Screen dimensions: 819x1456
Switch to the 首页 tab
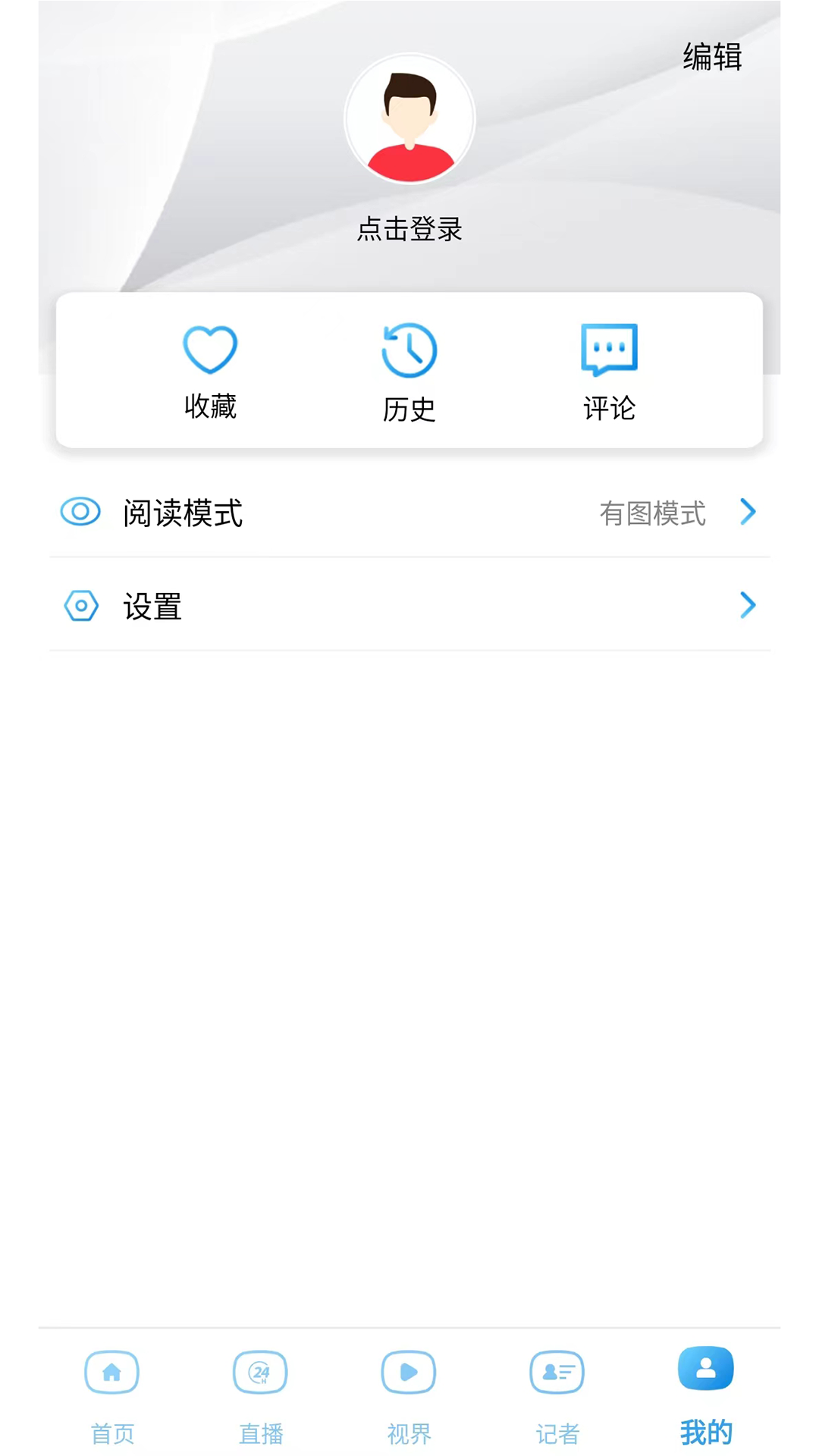(111, 1429)
